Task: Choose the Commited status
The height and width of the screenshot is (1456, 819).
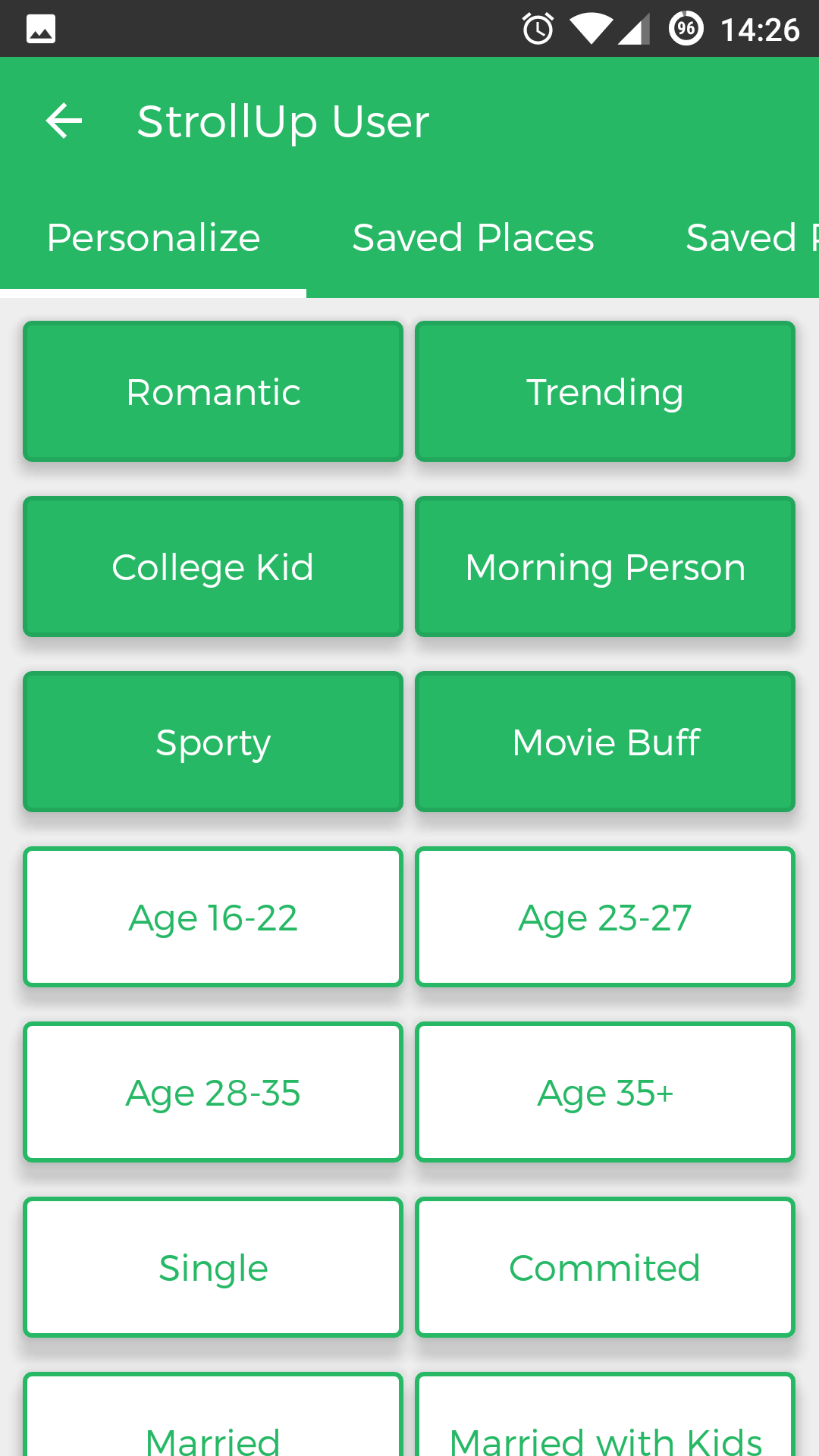Action: click(x=605, y=1267)
